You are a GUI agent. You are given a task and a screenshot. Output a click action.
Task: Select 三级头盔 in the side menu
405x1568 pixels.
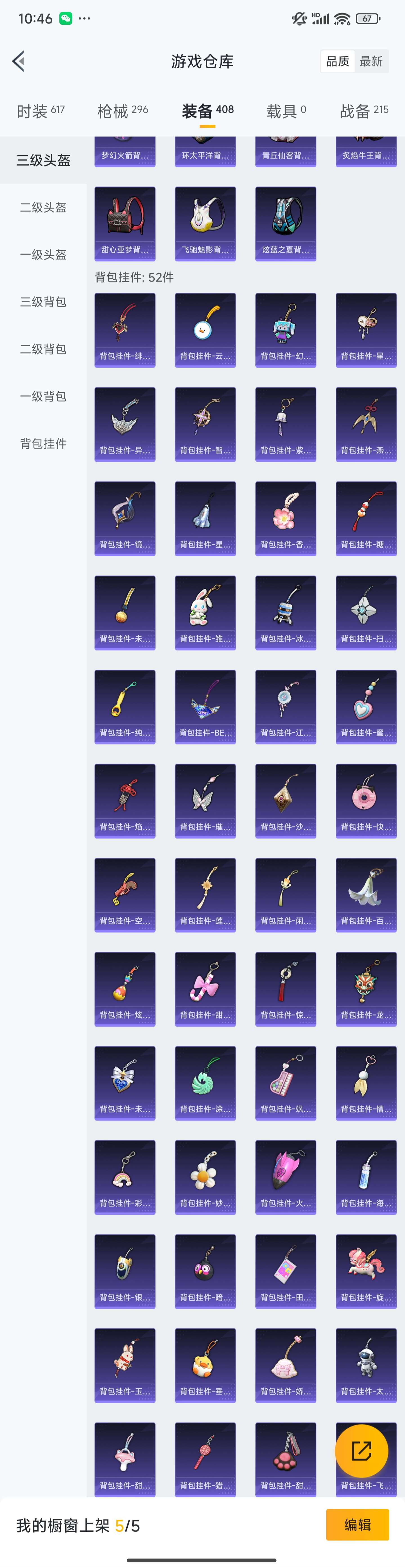click(43, 160)
